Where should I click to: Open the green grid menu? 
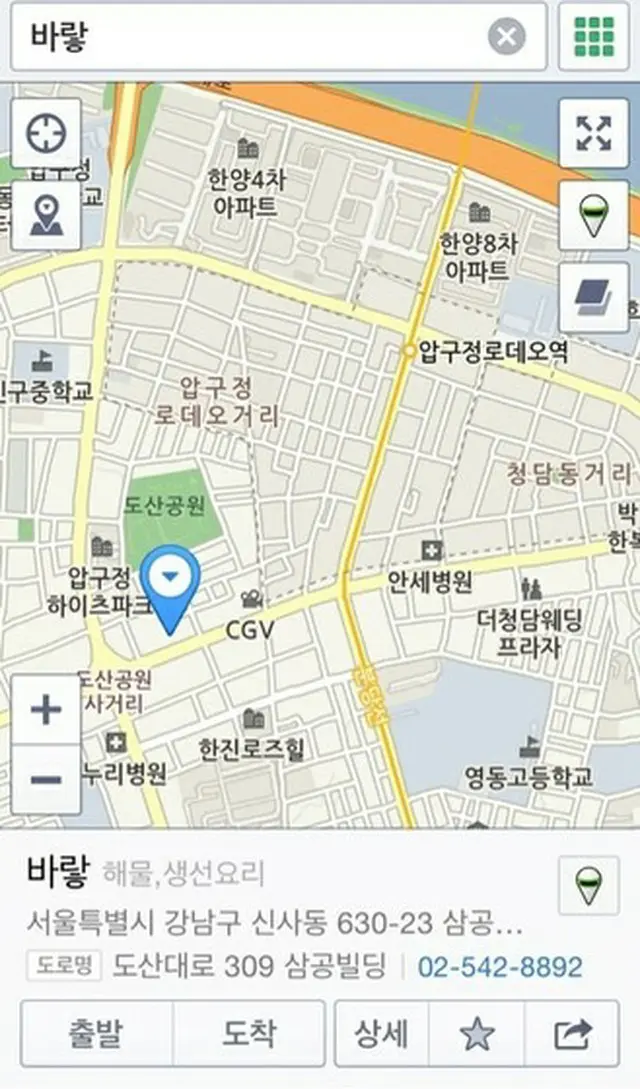click(593, 37)
